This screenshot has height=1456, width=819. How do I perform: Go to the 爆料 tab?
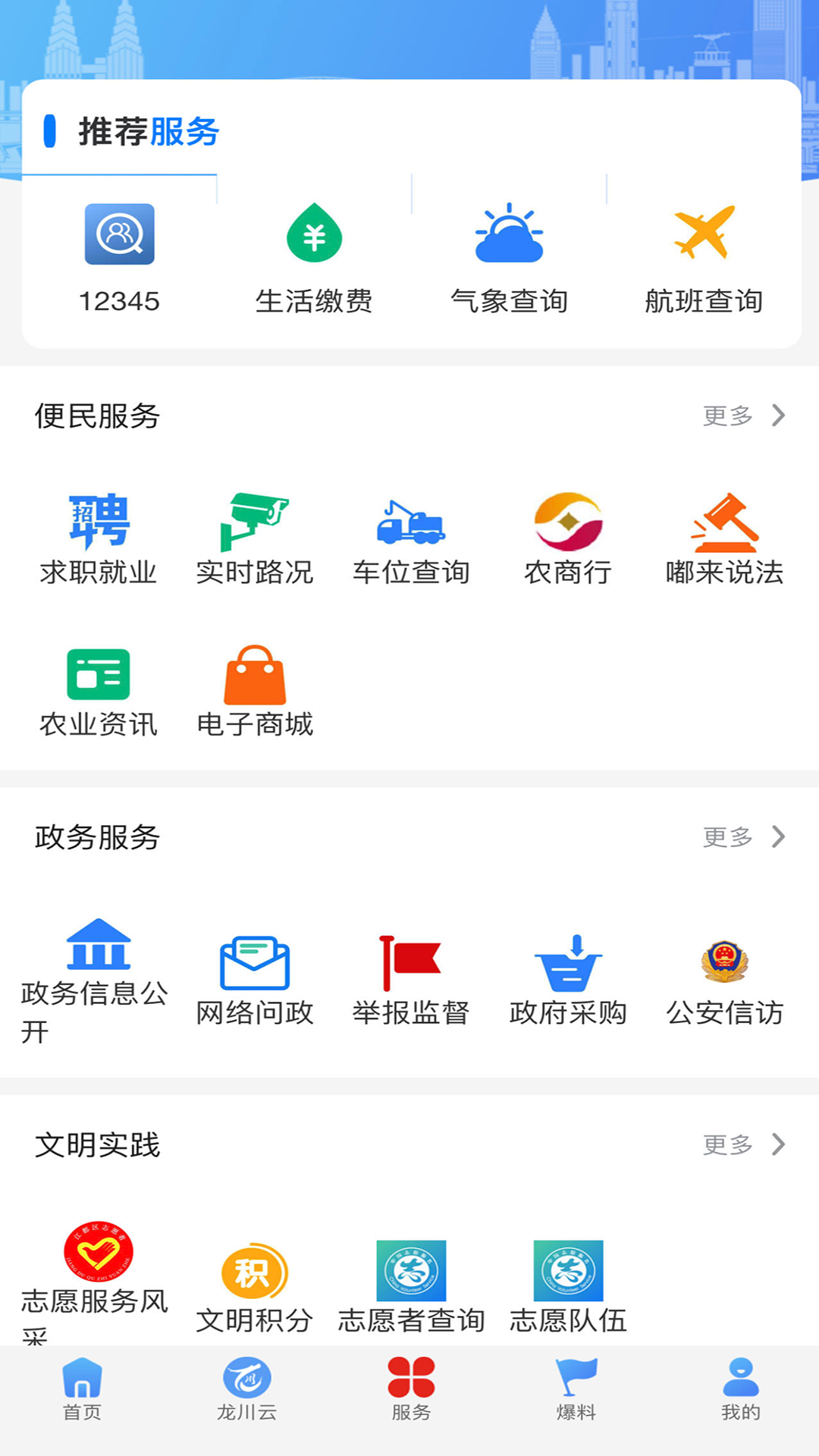(x=576, y=1389)
